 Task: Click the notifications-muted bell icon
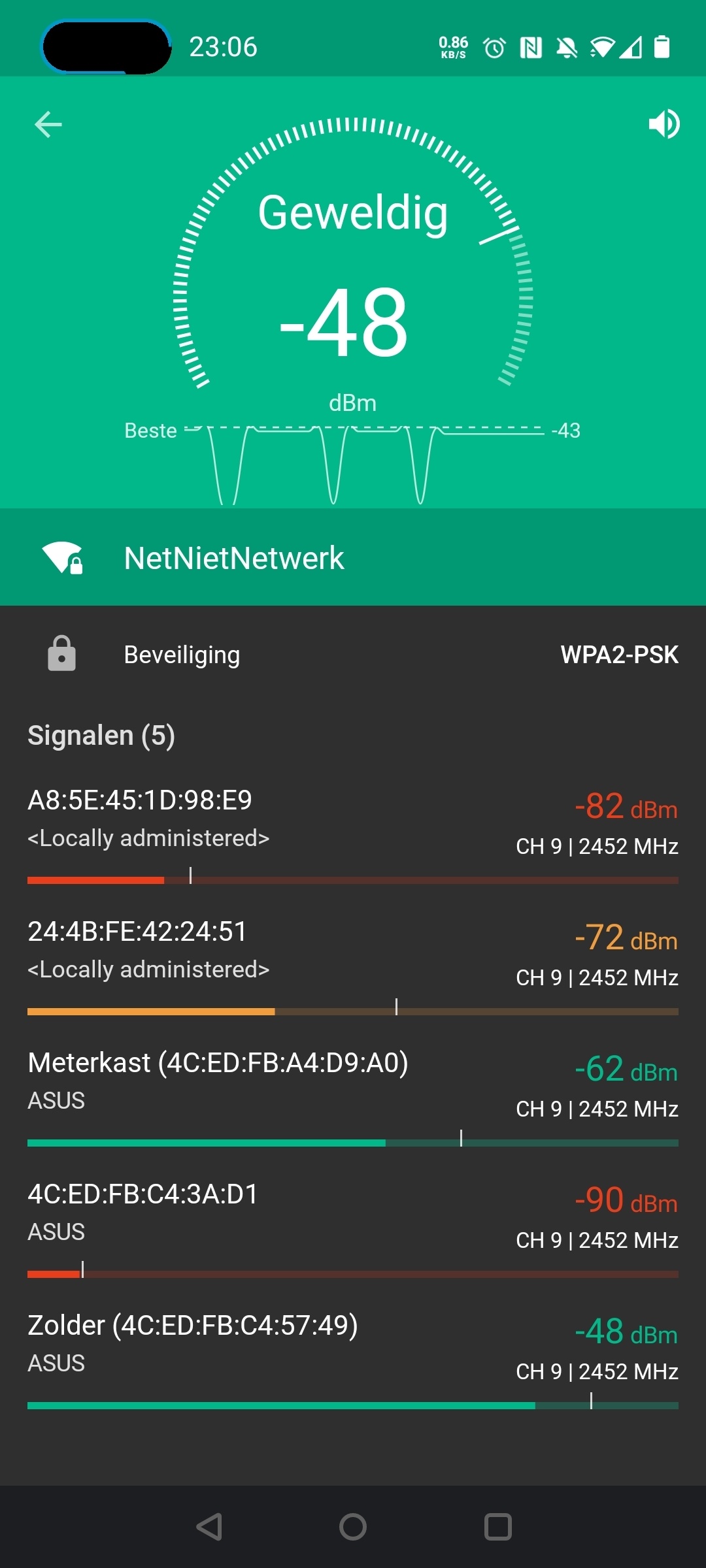(569, 46)
